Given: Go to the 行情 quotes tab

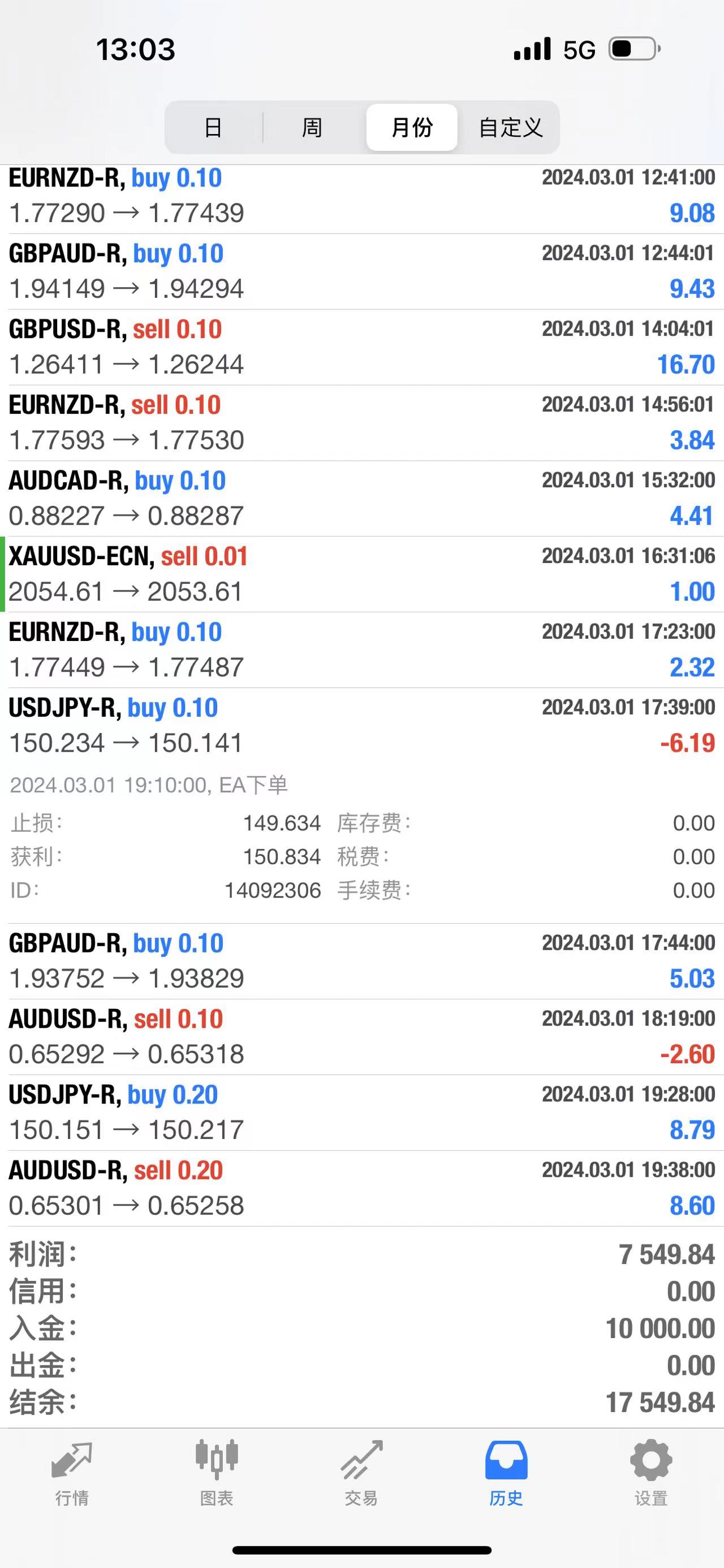Looking at the screenshot, I should coord(72,1472).
